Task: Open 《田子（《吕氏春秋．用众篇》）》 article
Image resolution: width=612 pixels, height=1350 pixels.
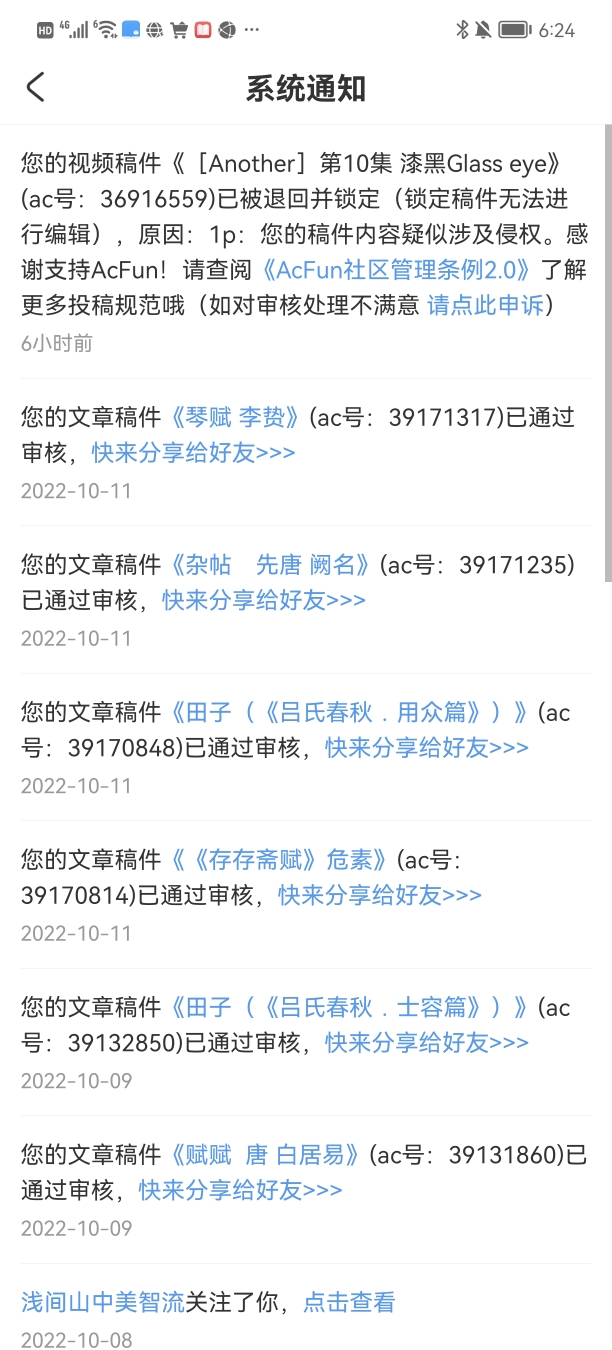Action: click(x=348, y=712)
